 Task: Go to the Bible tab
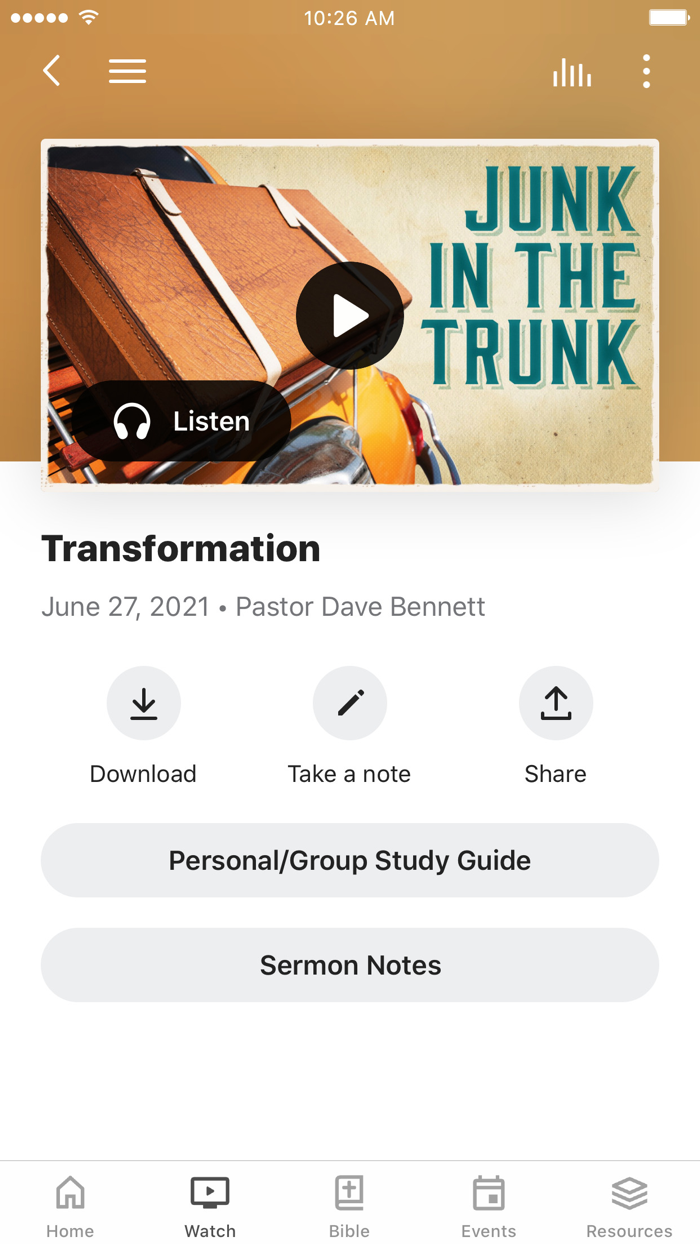[349, 1204]
